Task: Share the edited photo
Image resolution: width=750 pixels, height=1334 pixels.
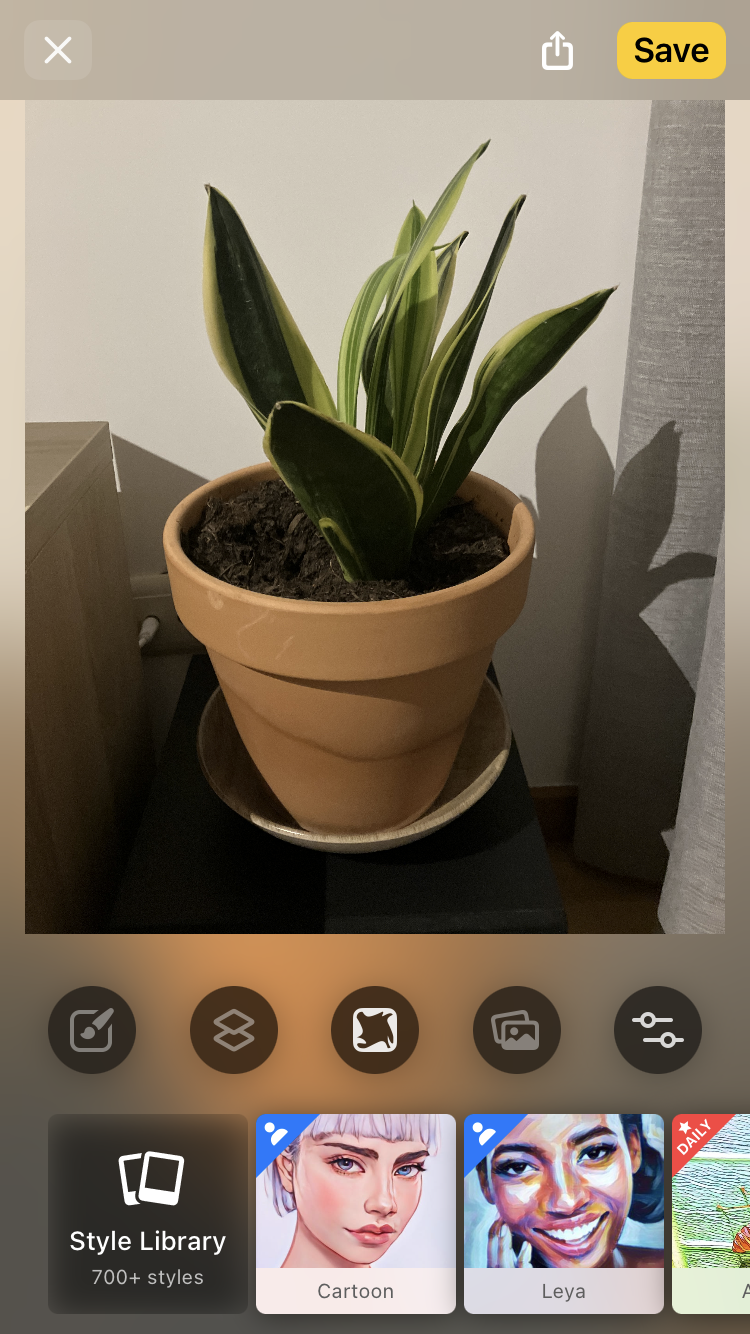Action: pos(557,50)
